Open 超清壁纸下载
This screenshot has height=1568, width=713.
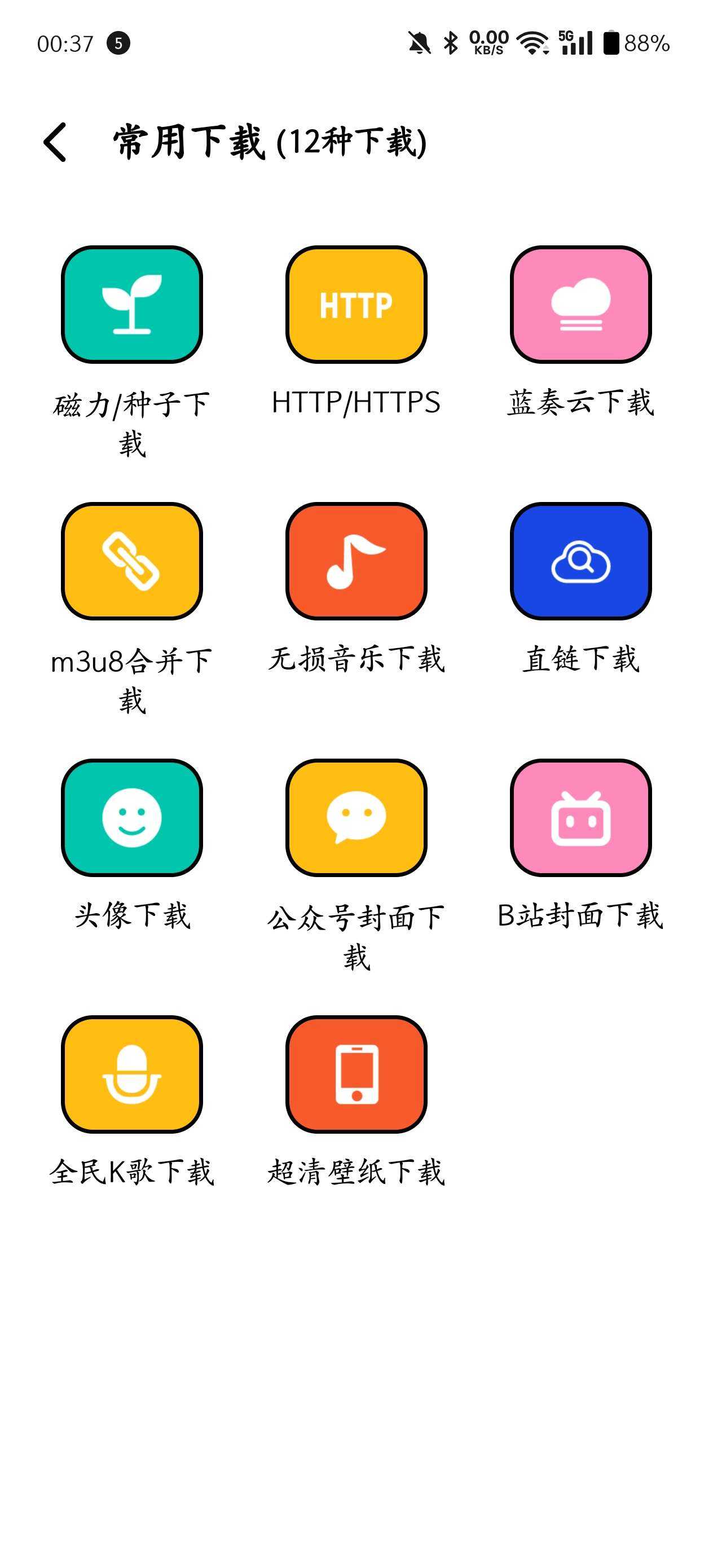point(356,1074)
